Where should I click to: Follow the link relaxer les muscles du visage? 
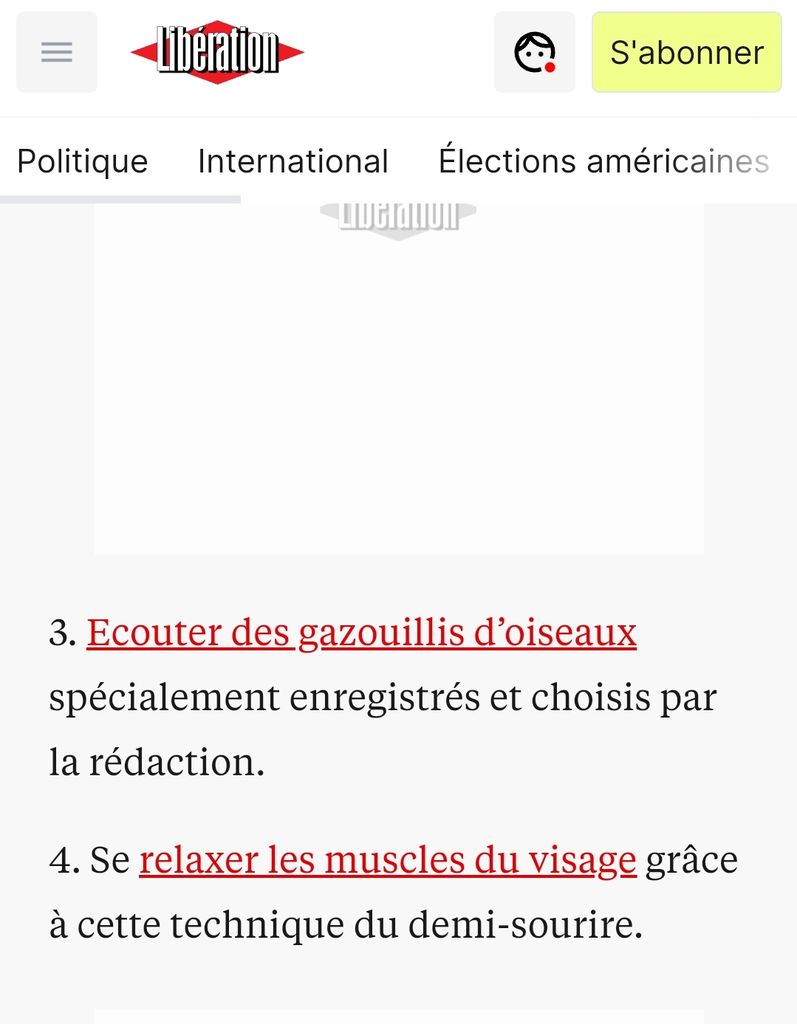[x=387, y=860]
